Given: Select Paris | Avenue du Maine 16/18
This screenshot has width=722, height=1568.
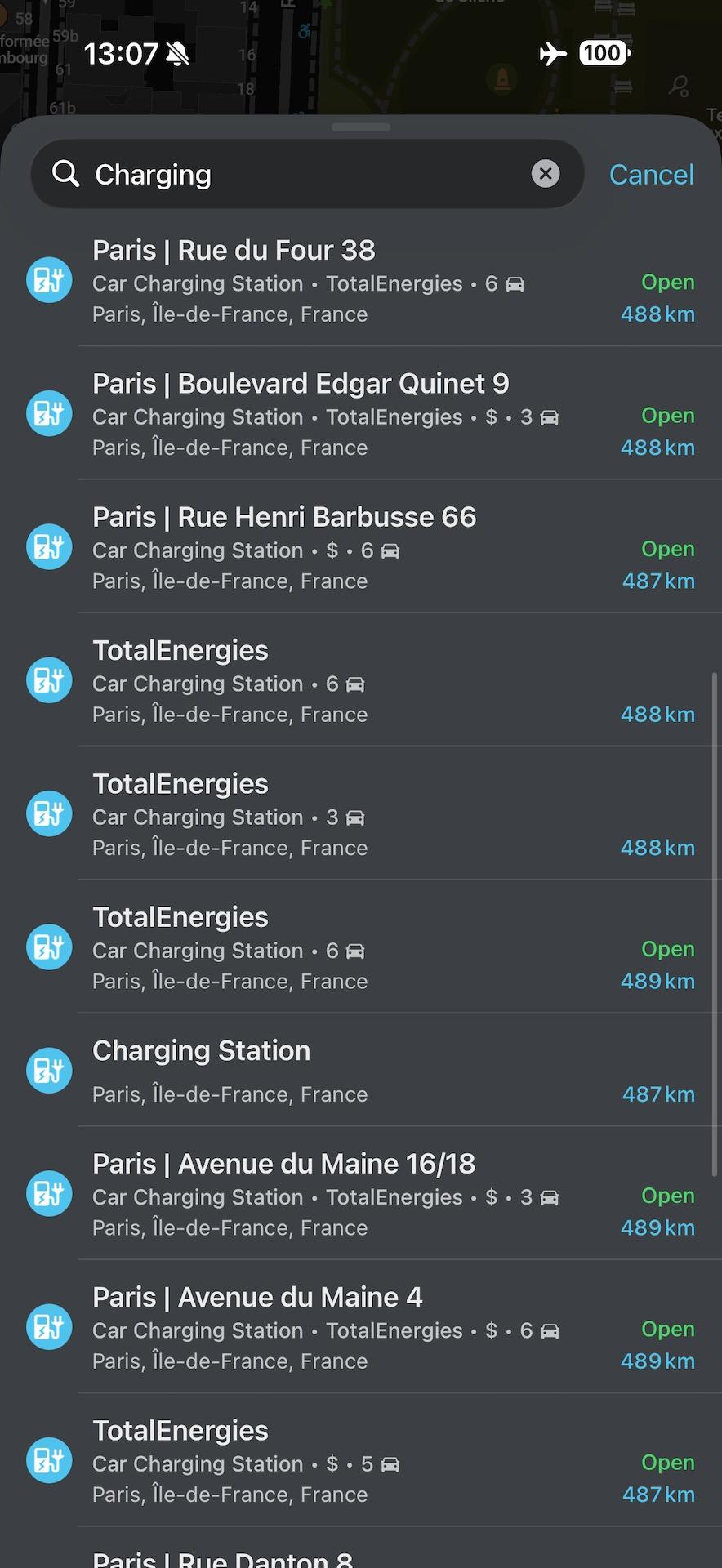Looking at the screenshot, I should coord(359,1194).
